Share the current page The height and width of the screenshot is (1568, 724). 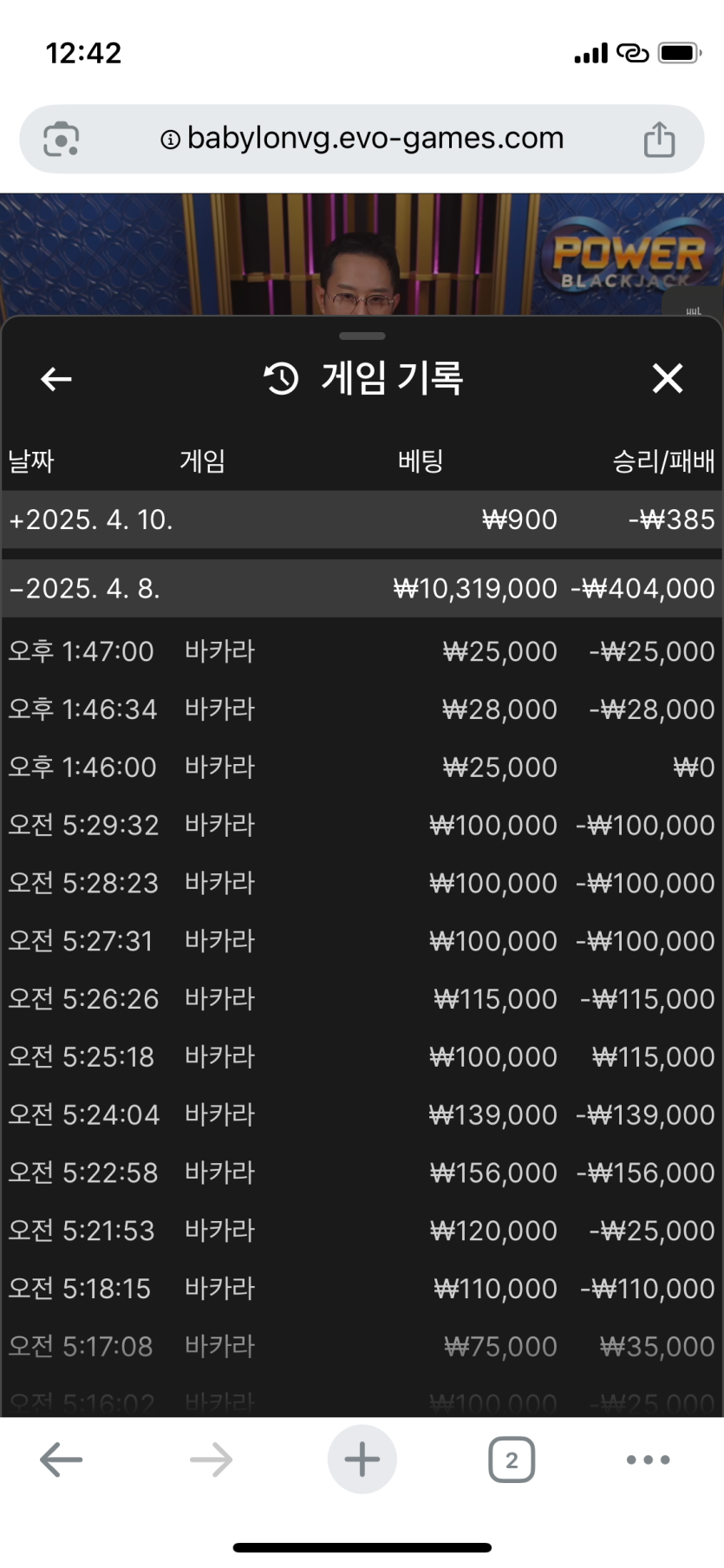pos(659,140)
